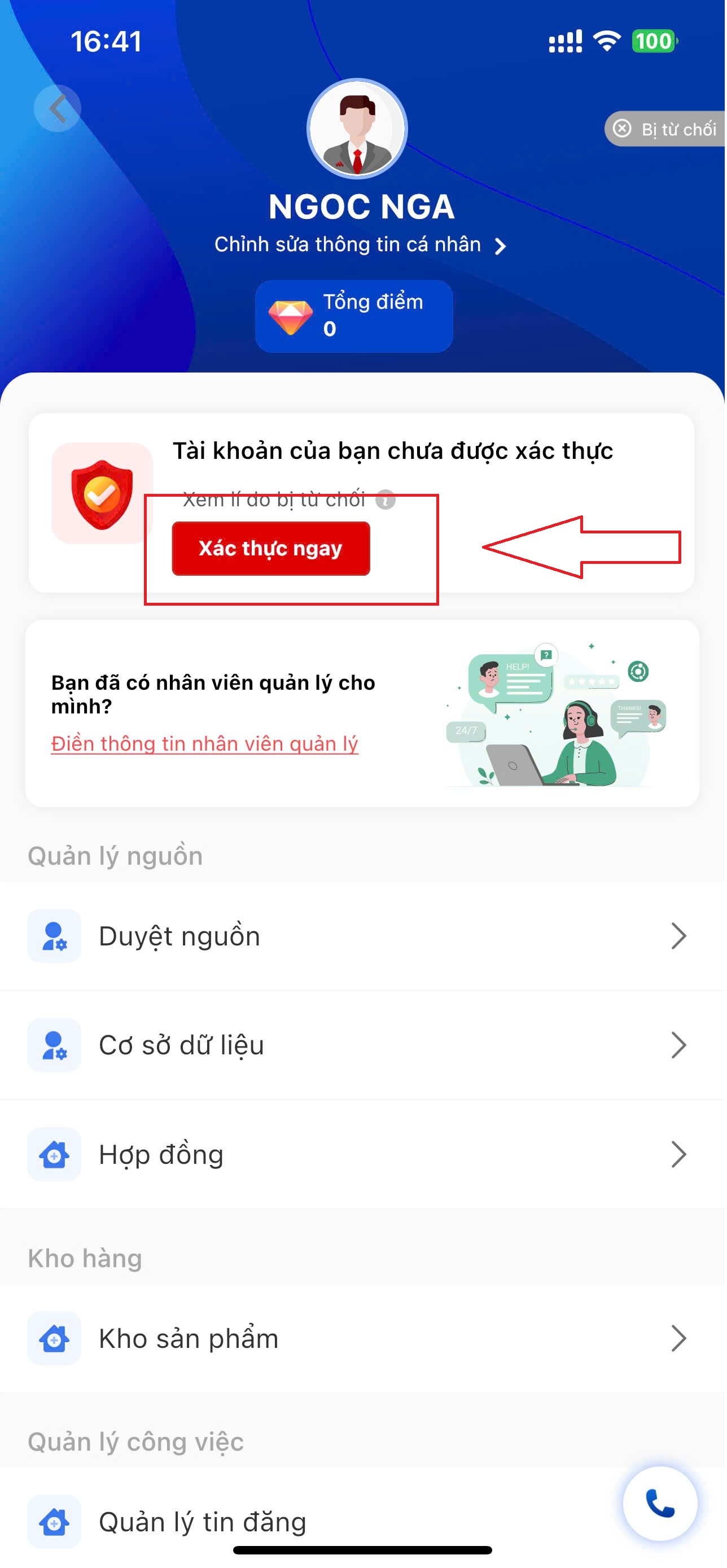Screen dimensions: 727x1568
Task: Tap the profile avatar picture
Action: (357, 129)
